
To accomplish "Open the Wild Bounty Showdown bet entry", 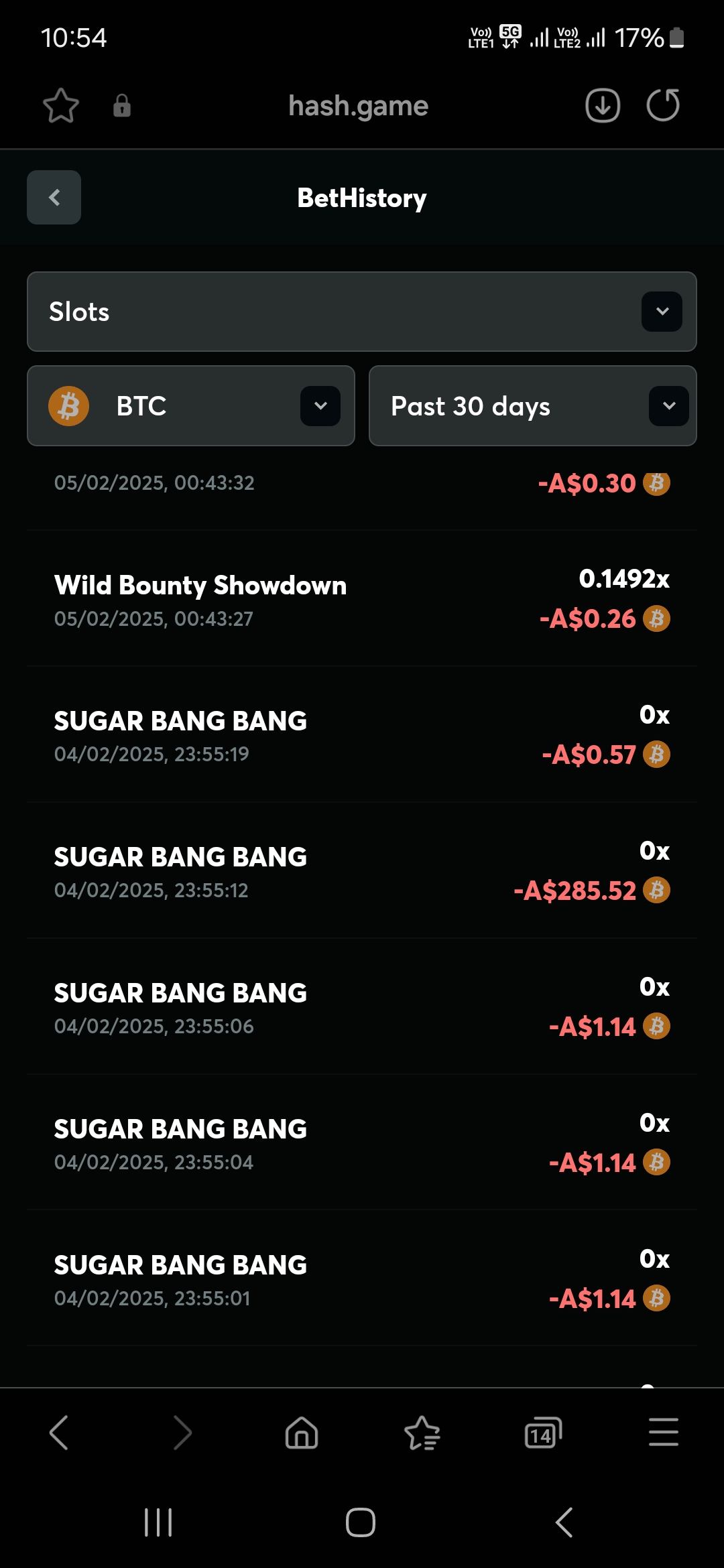I will 361,600.
